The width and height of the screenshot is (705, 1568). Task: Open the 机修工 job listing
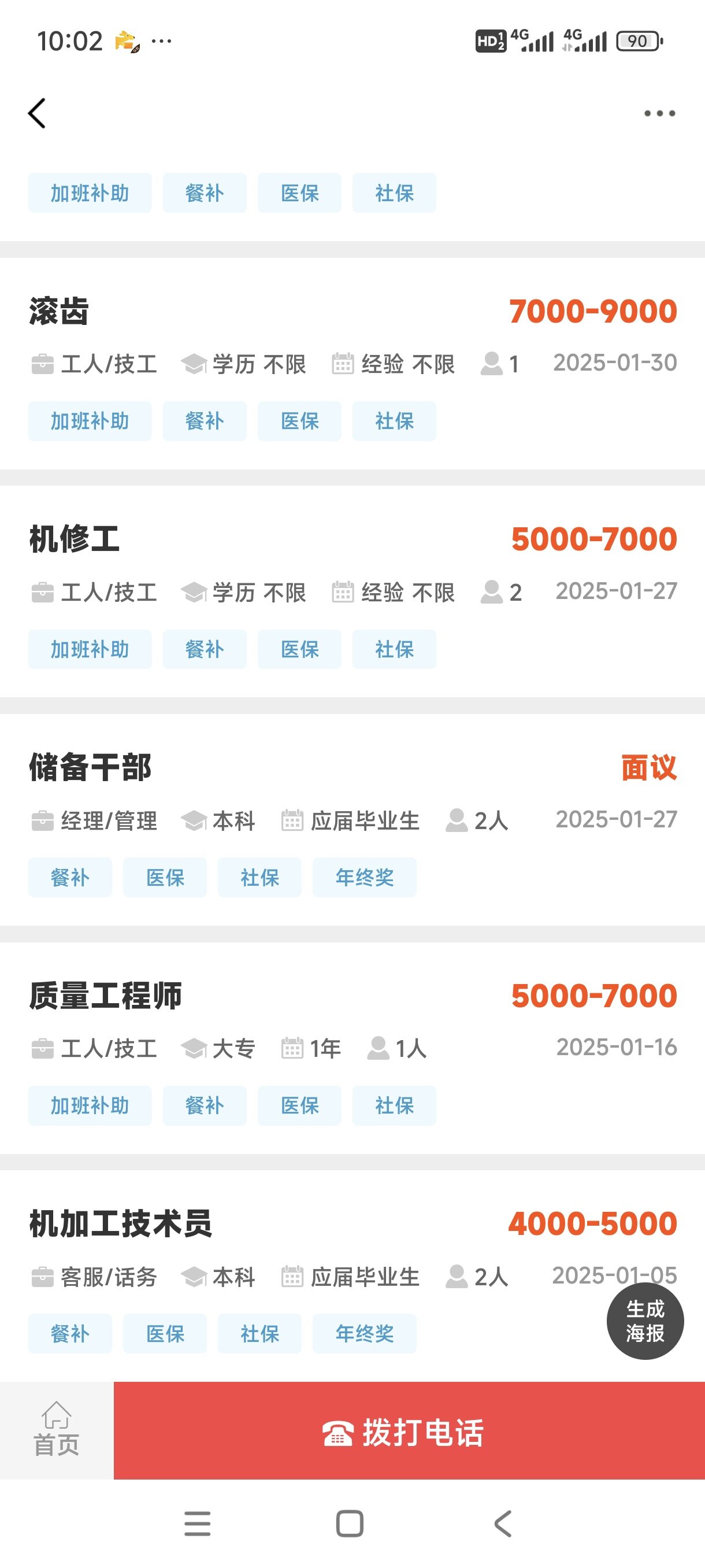pyautogui.click(x=74, y=539)
